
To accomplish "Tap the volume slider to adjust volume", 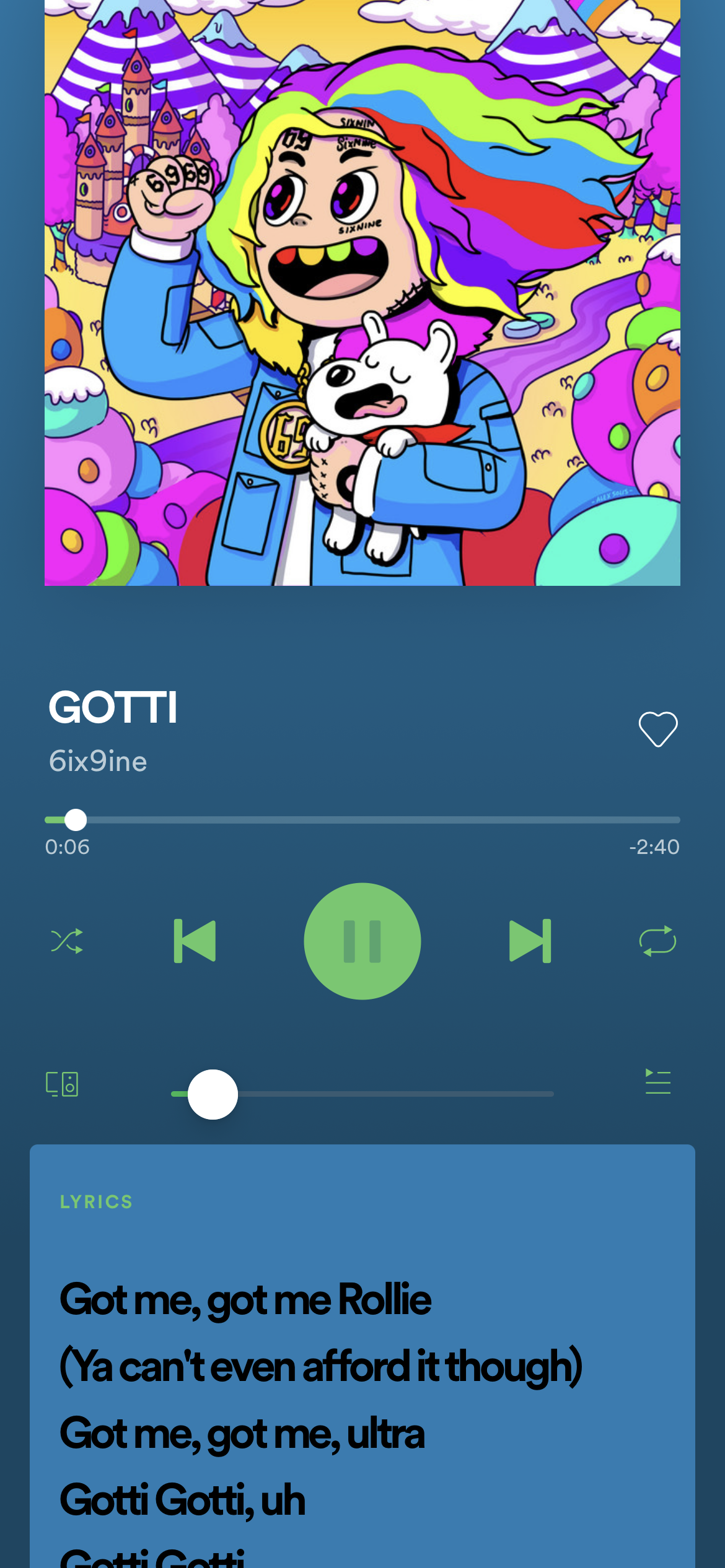I will tap(362, 1094).
